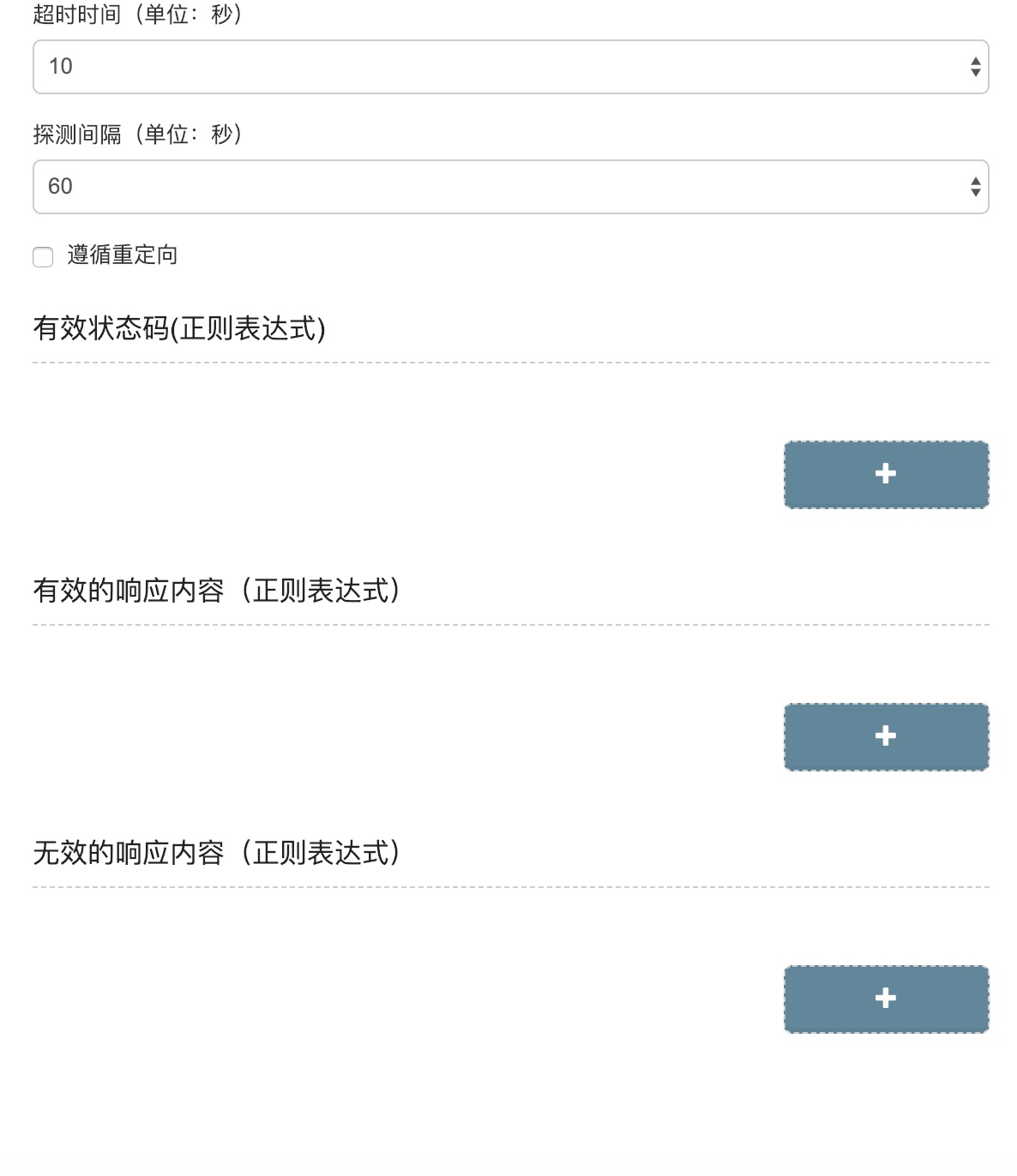This screenshot has height=1176, width=1017.
Task: Tap the stepper arrows on 探测间隔 field
Action: click(975, 187)
